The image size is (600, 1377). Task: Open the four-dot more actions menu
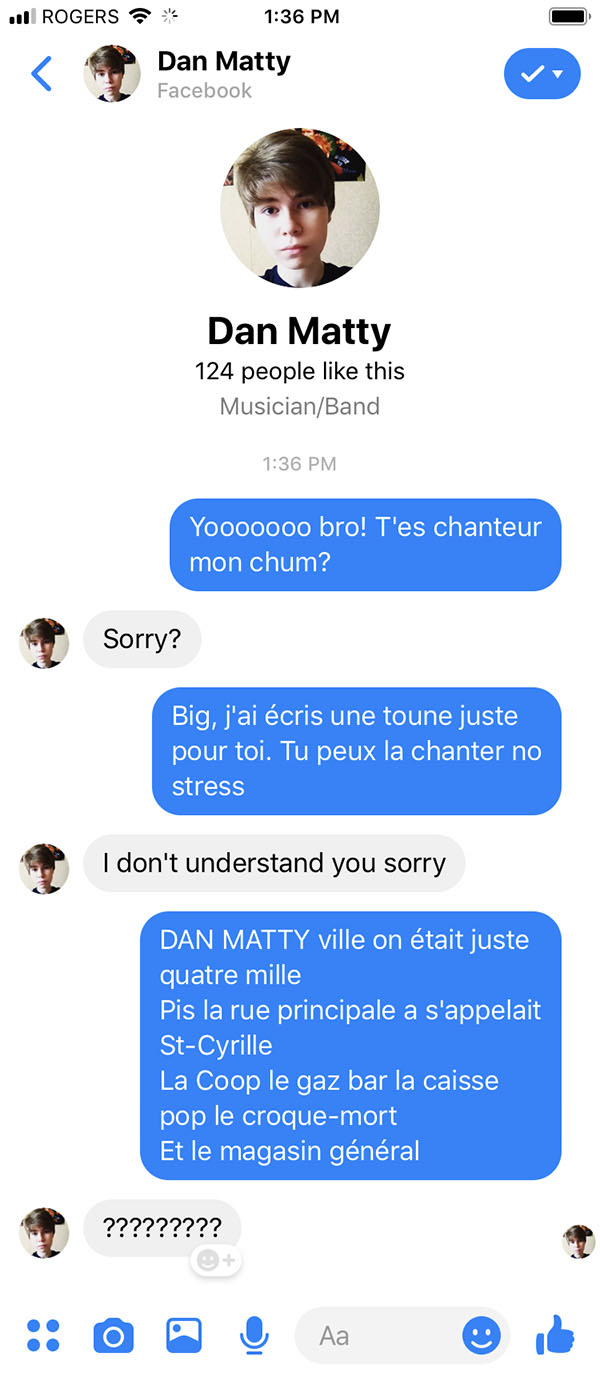43,1334
